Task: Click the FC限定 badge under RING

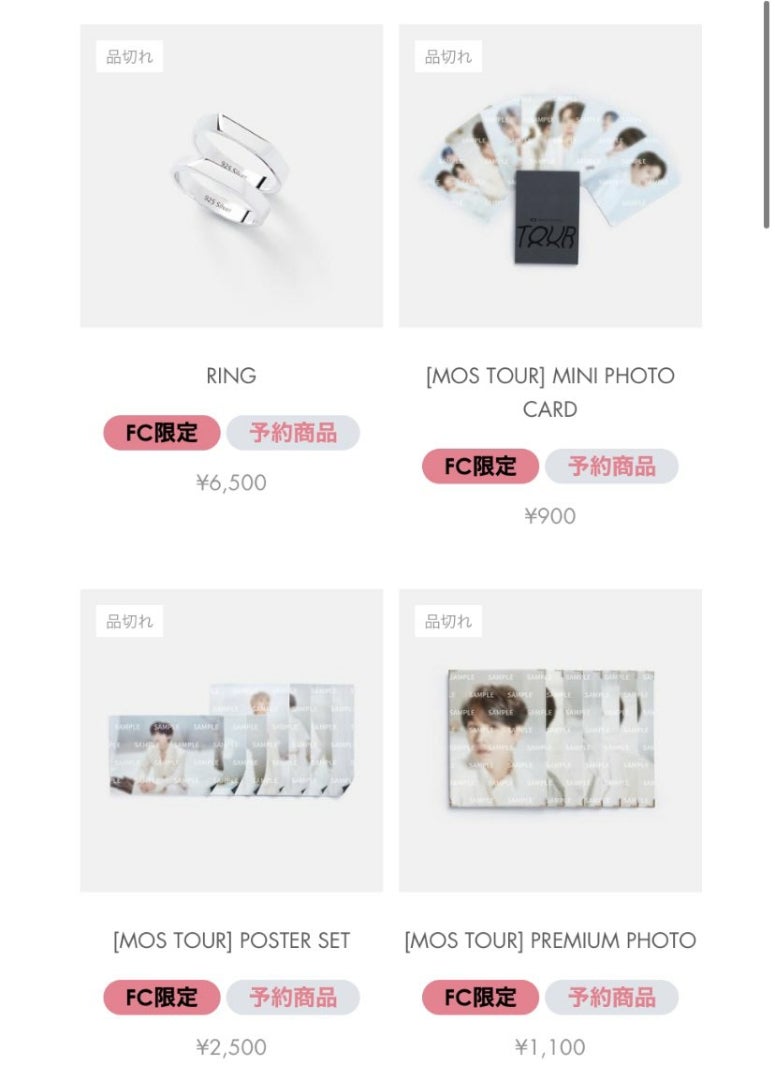Action: pyautogui.click(x=161, y=433)
